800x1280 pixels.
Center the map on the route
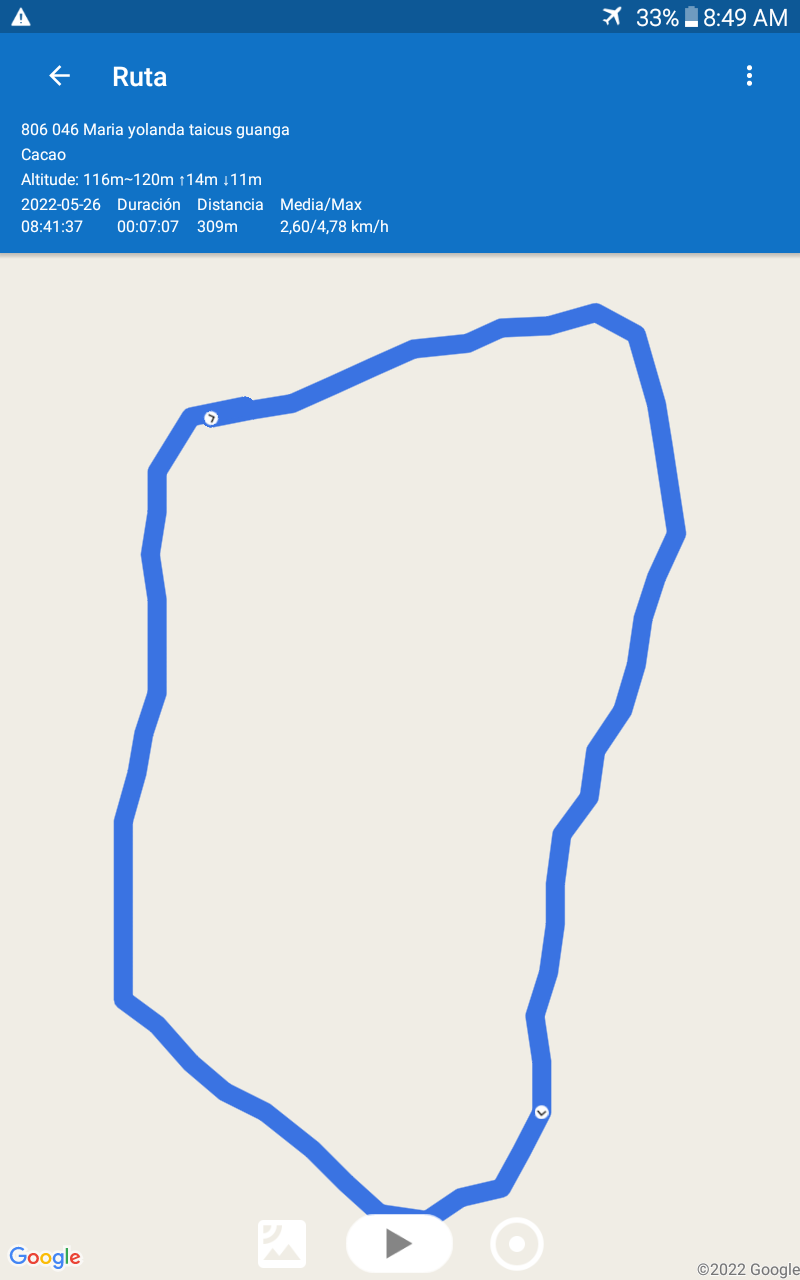pos(517,1244)
